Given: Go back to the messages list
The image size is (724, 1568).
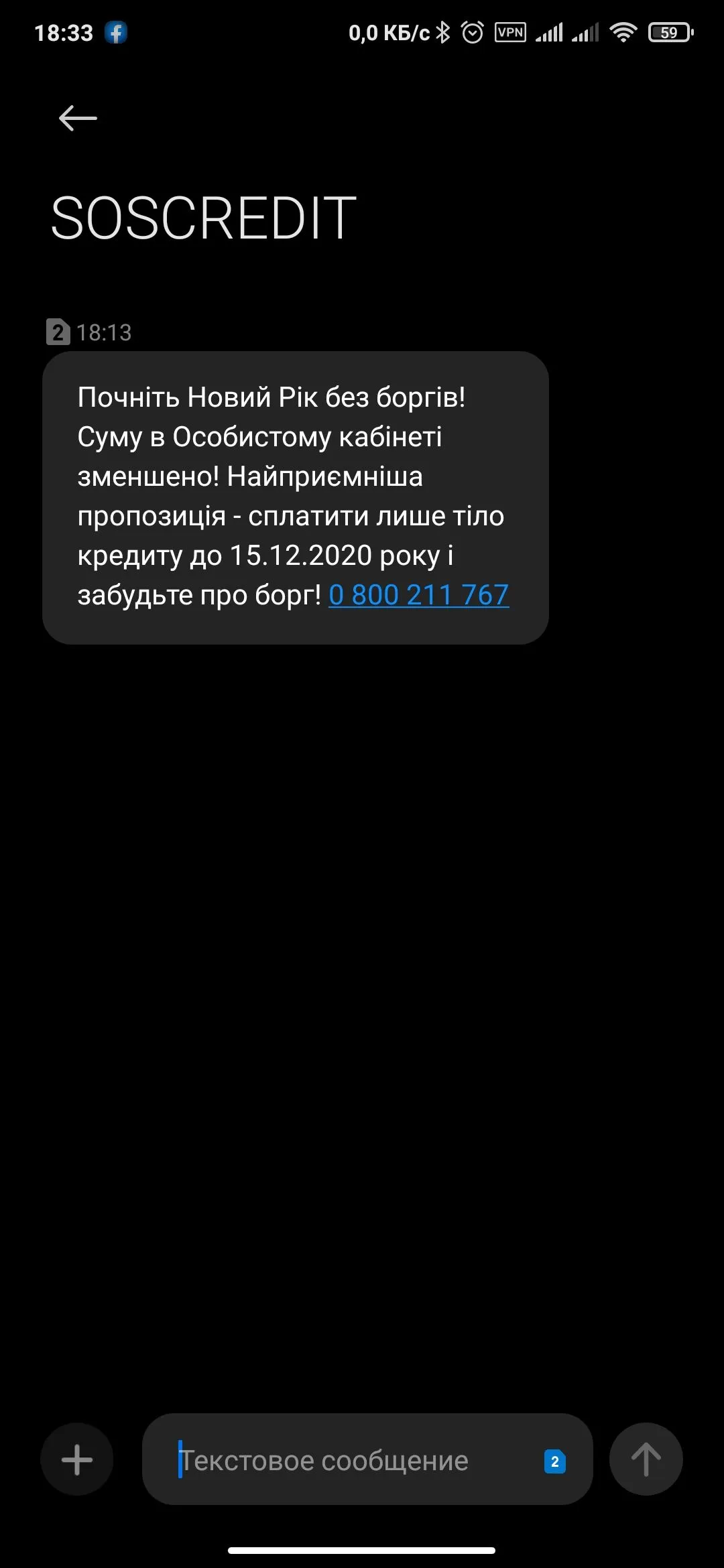Looking at the screenshot, I should click(78, 119).
